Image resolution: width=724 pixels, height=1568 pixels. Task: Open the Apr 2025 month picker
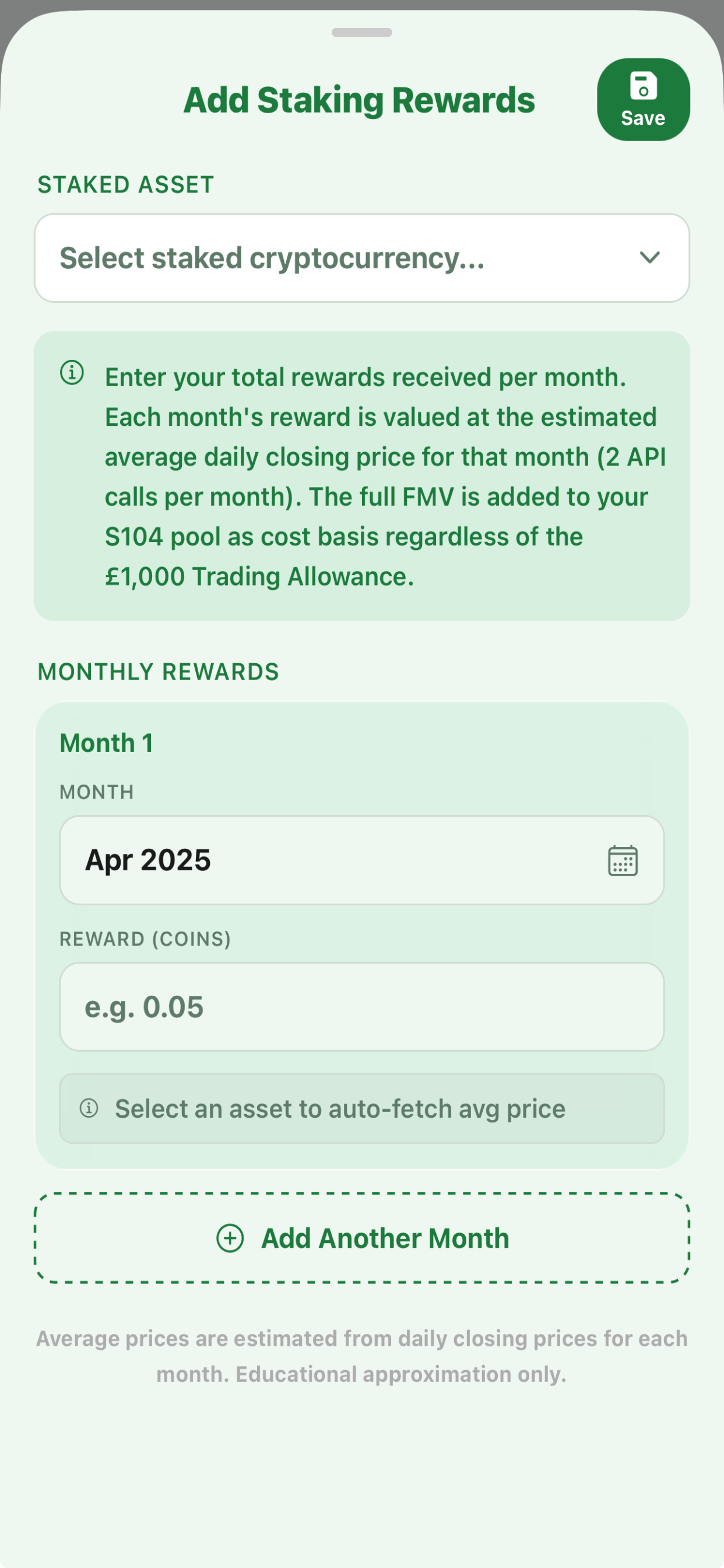coord(362,860)
